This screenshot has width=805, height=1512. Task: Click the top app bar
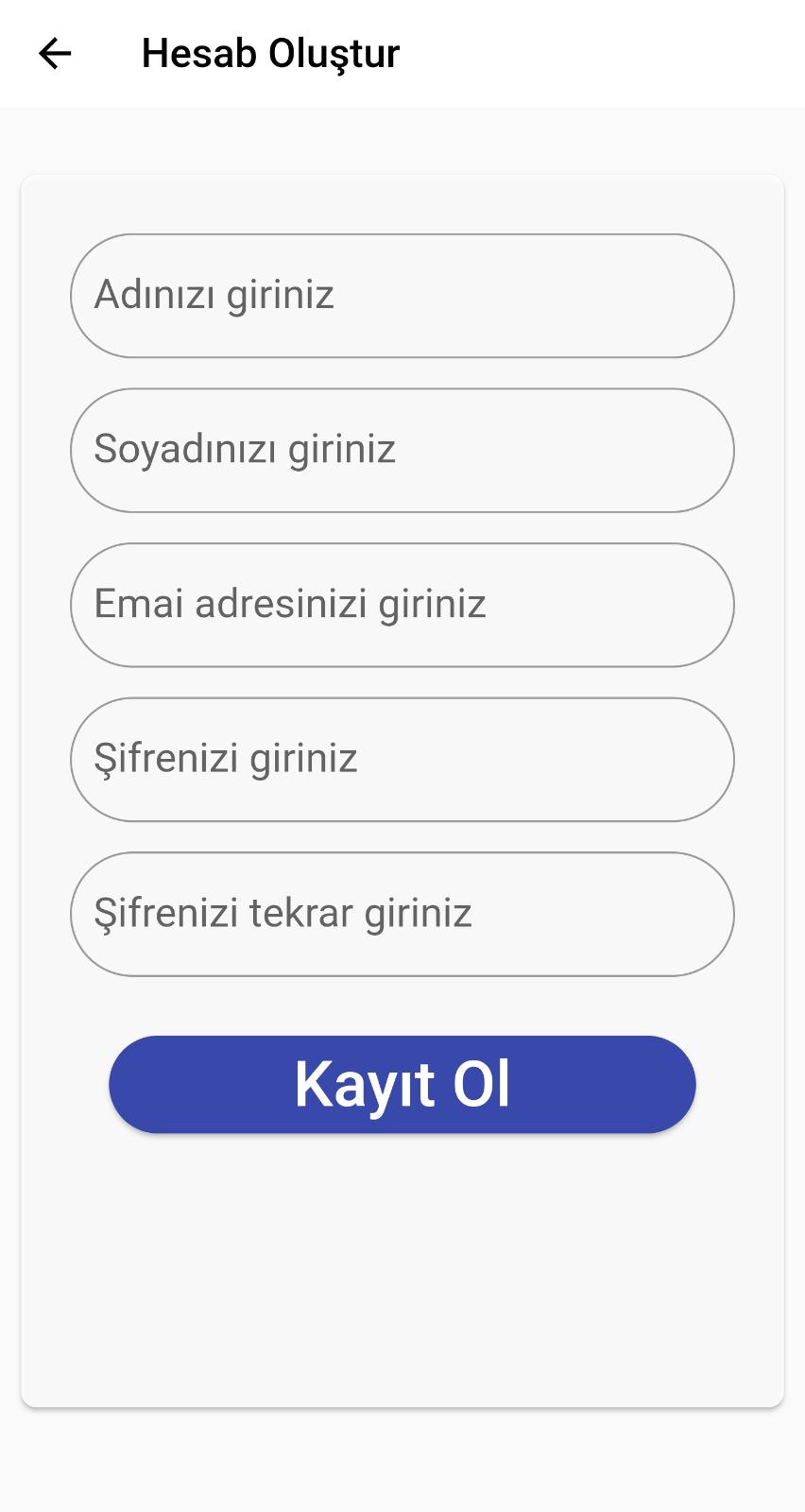[x=567, y=54]
